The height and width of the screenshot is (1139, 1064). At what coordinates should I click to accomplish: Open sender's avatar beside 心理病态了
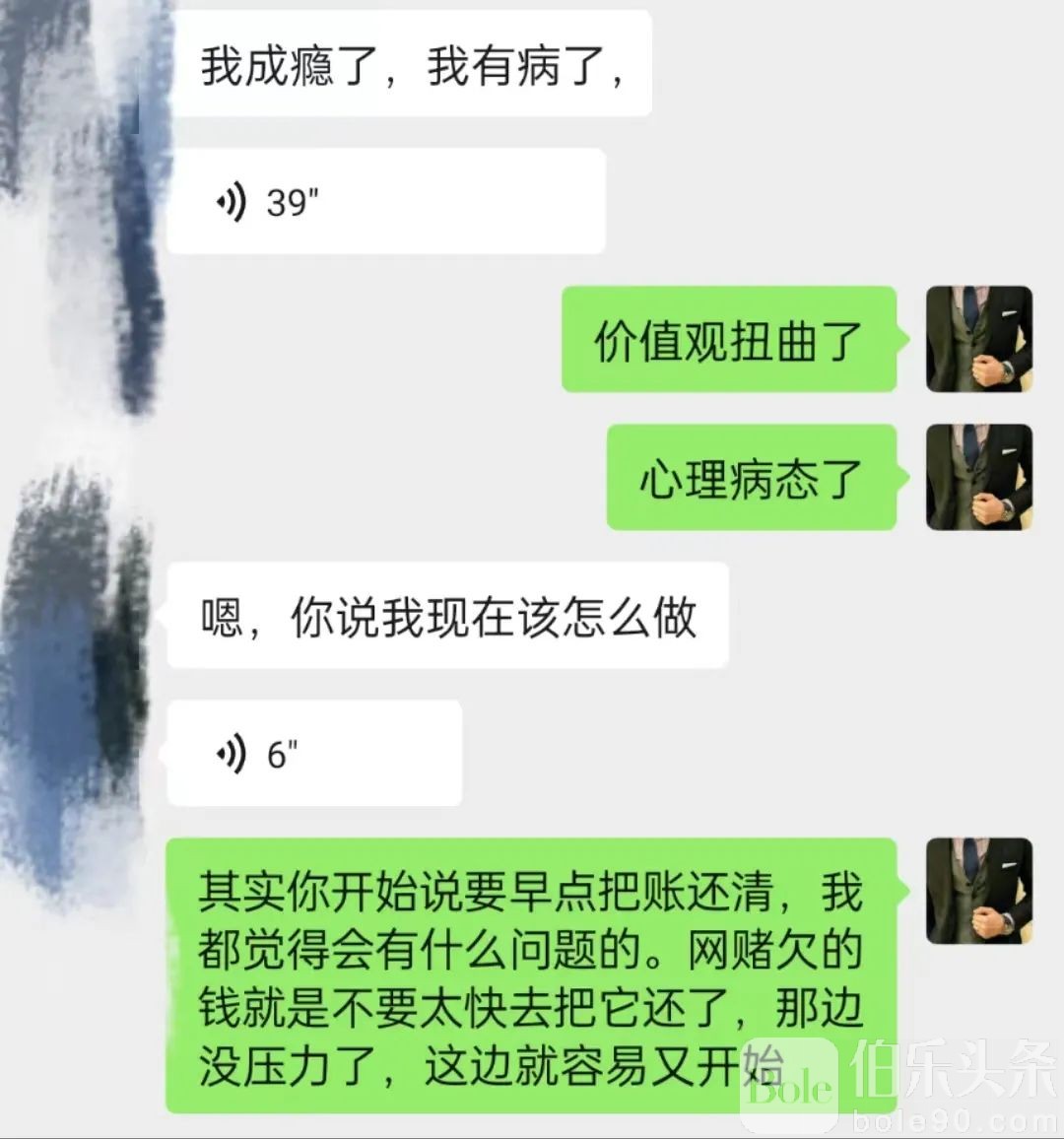click(978, 477)
